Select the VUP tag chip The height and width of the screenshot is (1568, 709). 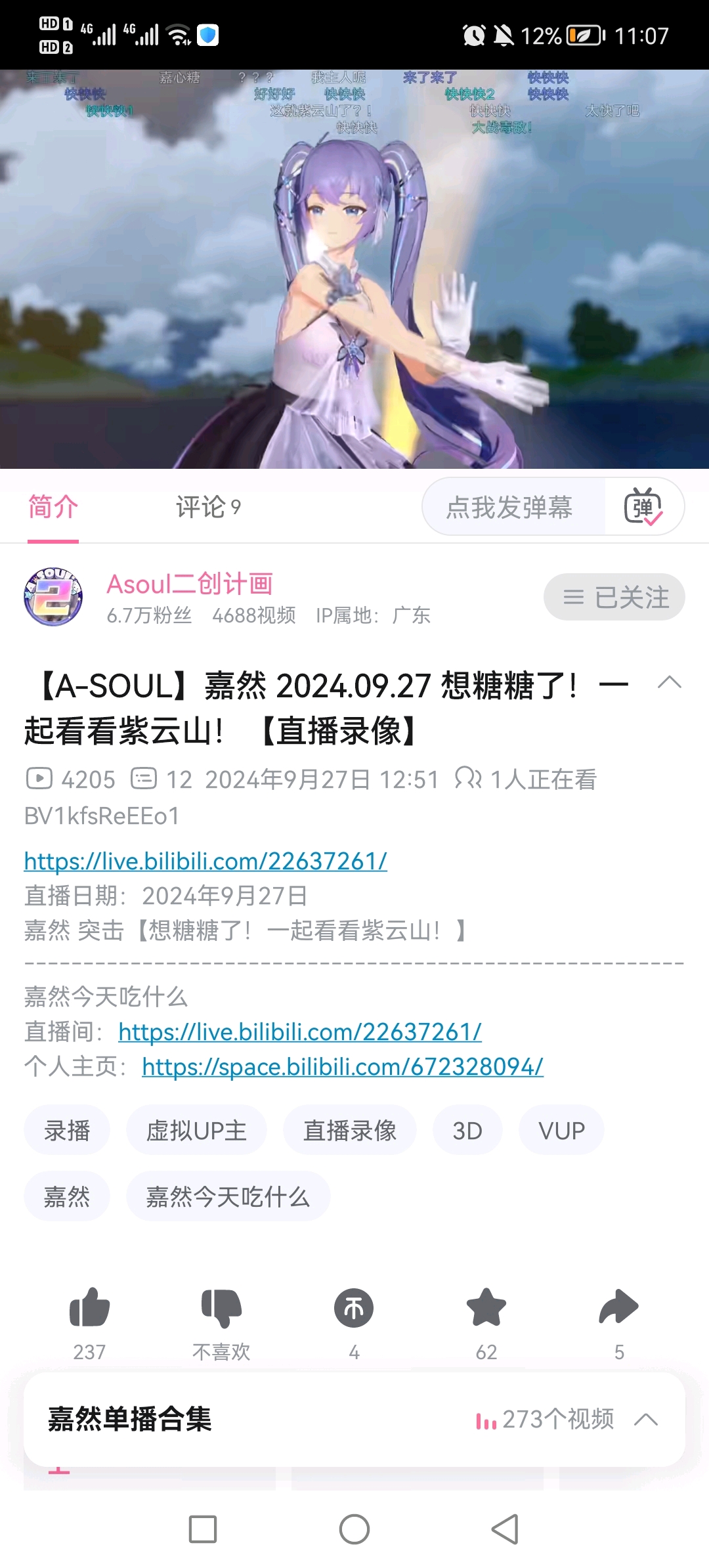(561, 1131)
